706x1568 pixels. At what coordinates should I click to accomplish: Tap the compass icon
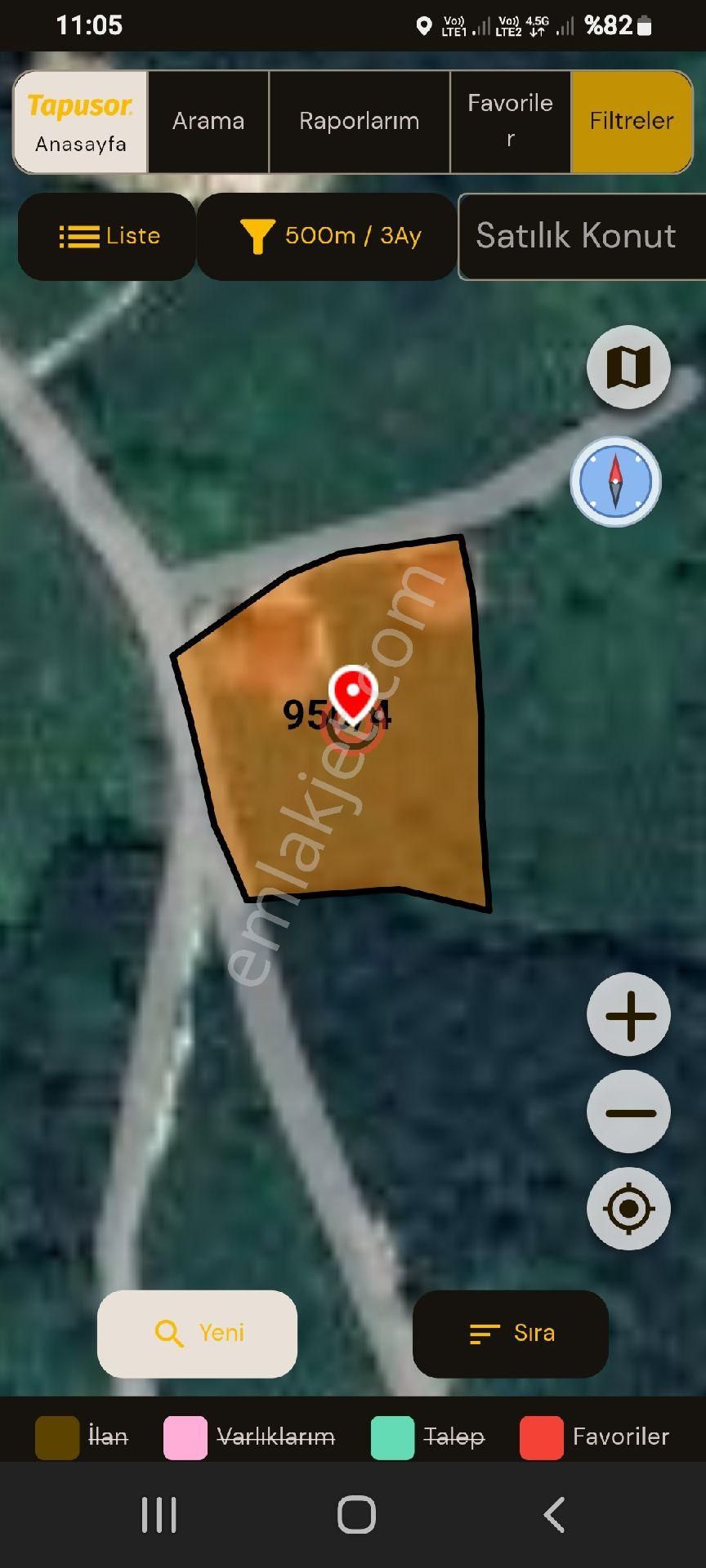[615, 482]
